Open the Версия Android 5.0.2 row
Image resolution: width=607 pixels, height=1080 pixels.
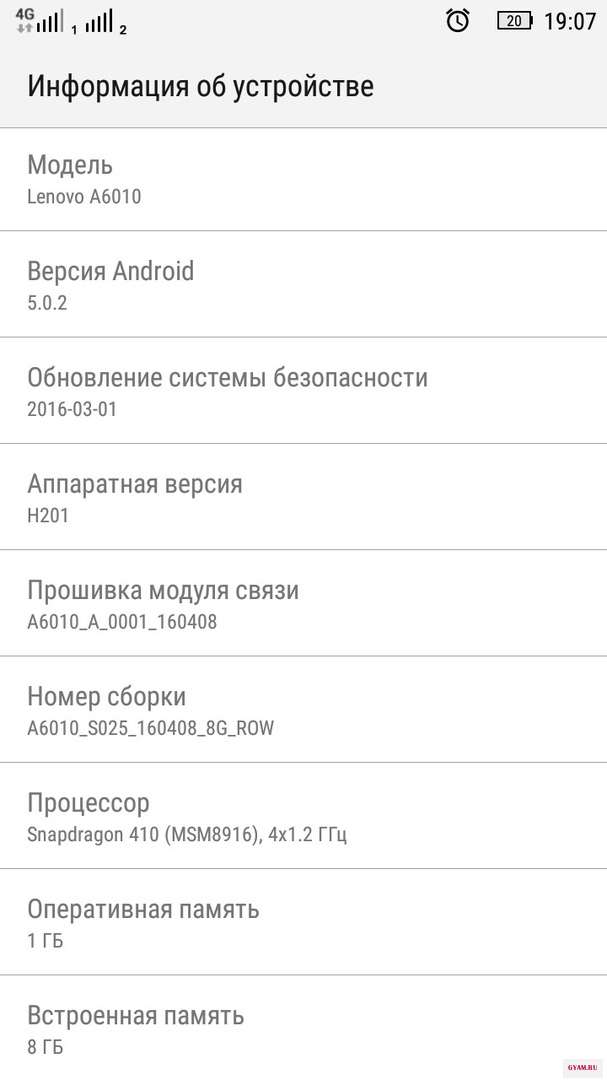point(303,285)
